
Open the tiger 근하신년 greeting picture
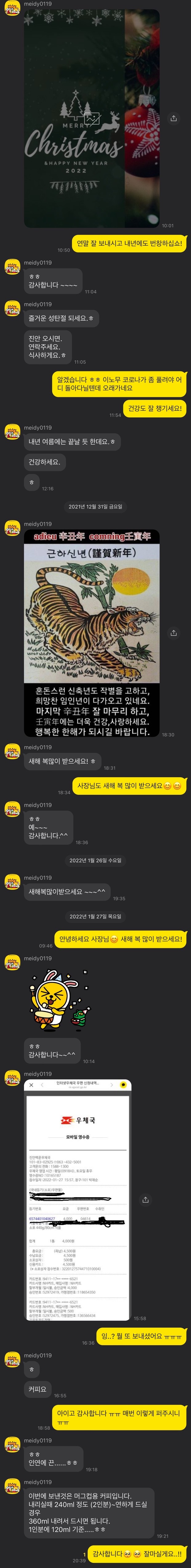click(91, 633)
